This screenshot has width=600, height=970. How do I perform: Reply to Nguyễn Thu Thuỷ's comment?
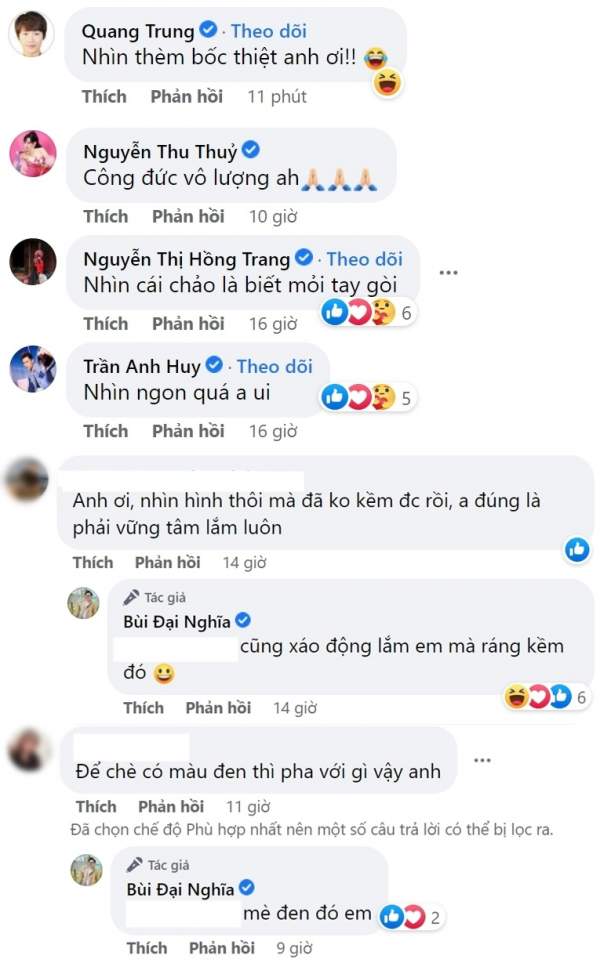pyautogui.click(x=187, y=216)
